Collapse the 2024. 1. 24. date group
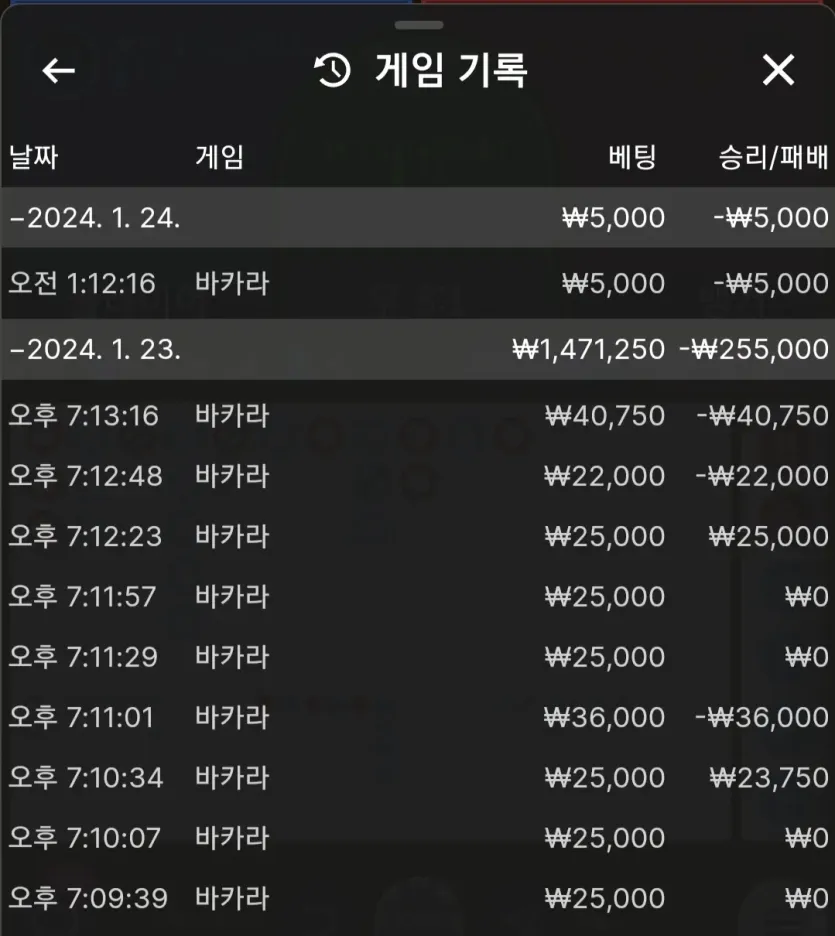Screen dimensions: 835x936 click(x=418, y=218)
